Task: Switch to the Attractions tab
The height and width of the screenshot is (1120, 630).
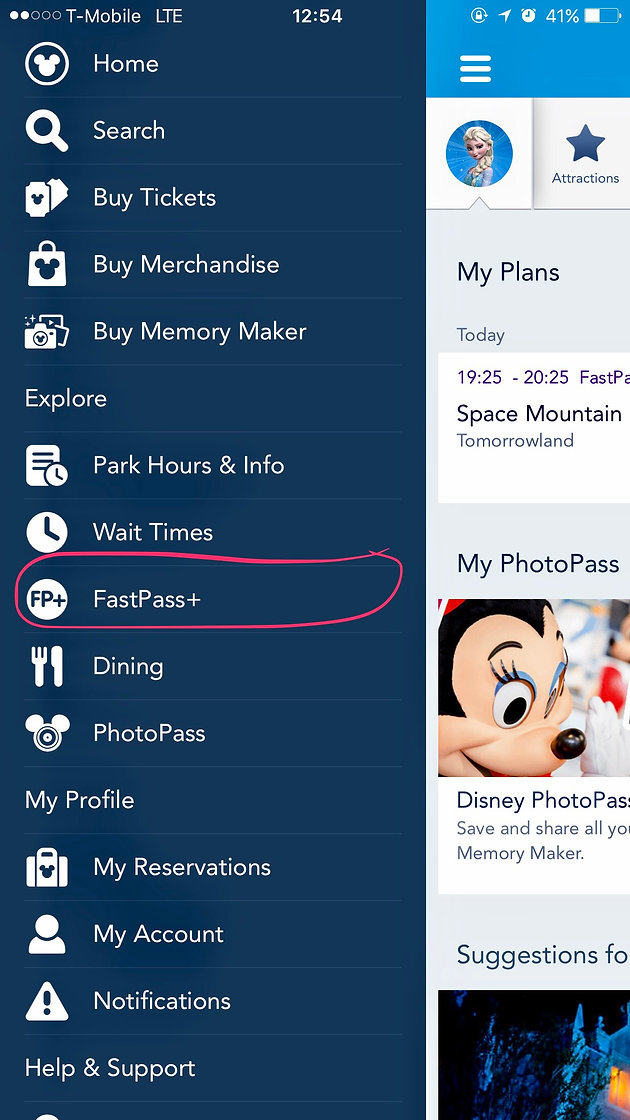Action: coord(585,155)
